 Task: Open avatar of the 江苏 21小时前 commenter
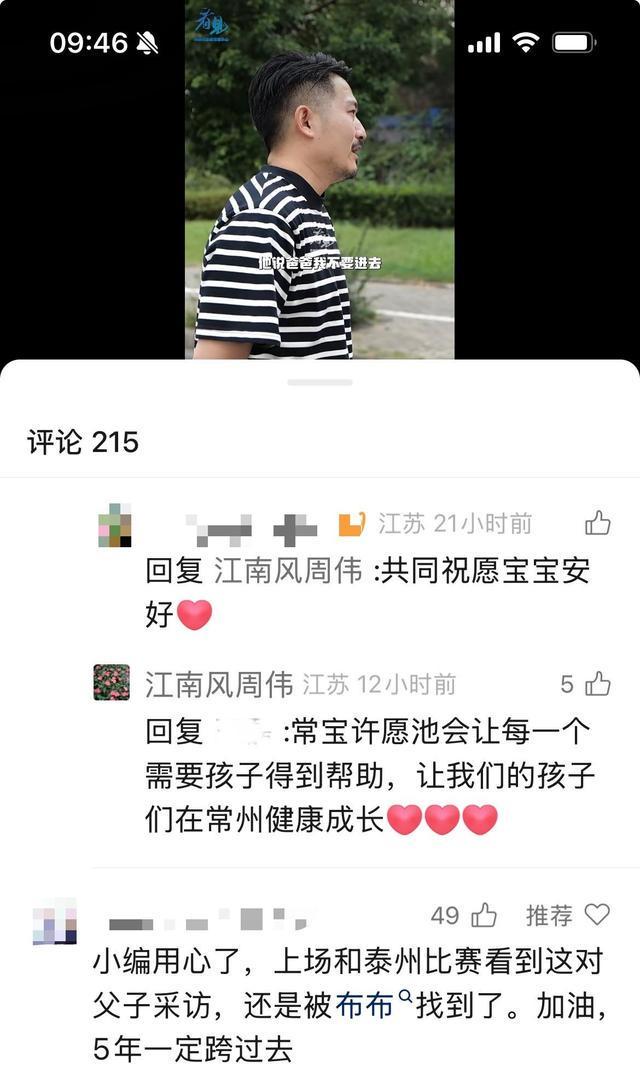click(114, 525)
